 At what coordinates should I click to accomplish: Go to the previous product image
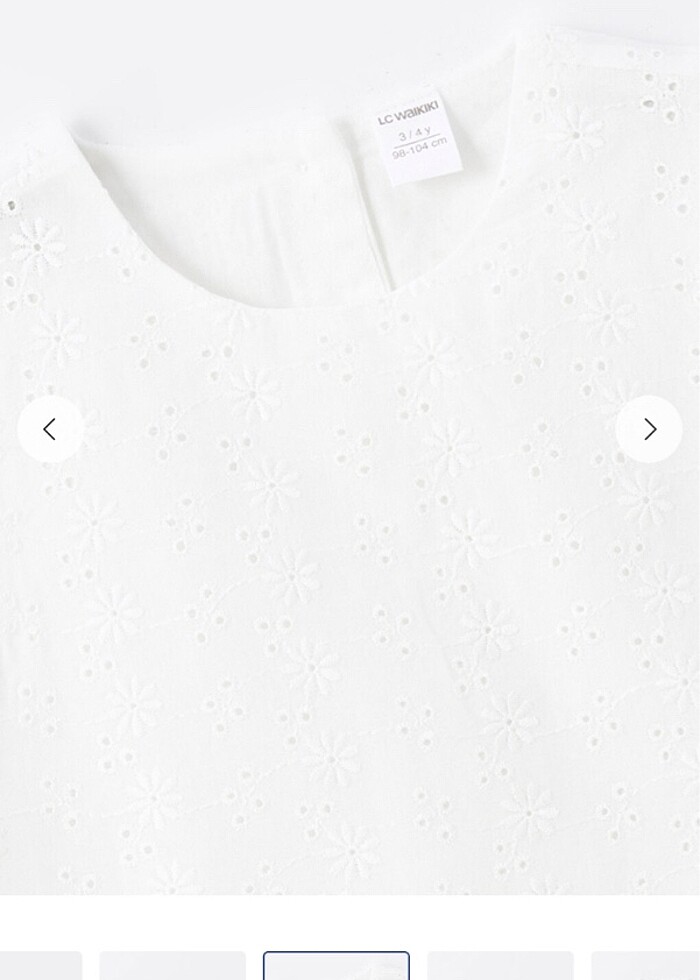(x=50, y=429)
